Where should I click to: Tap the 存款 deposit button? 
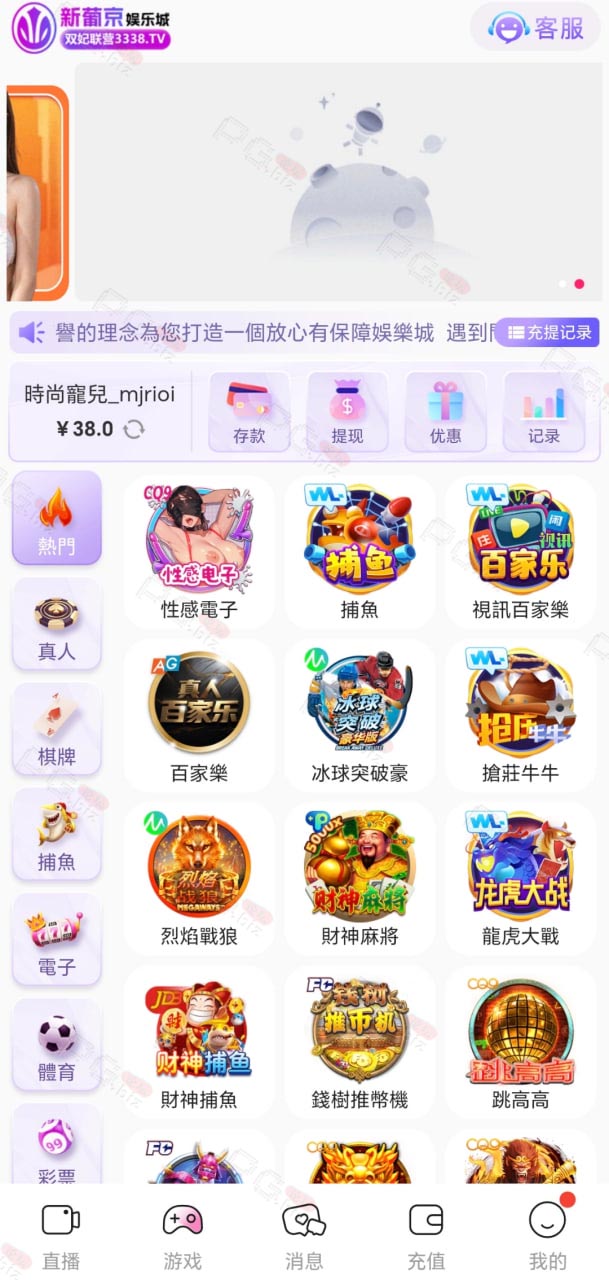249,412
